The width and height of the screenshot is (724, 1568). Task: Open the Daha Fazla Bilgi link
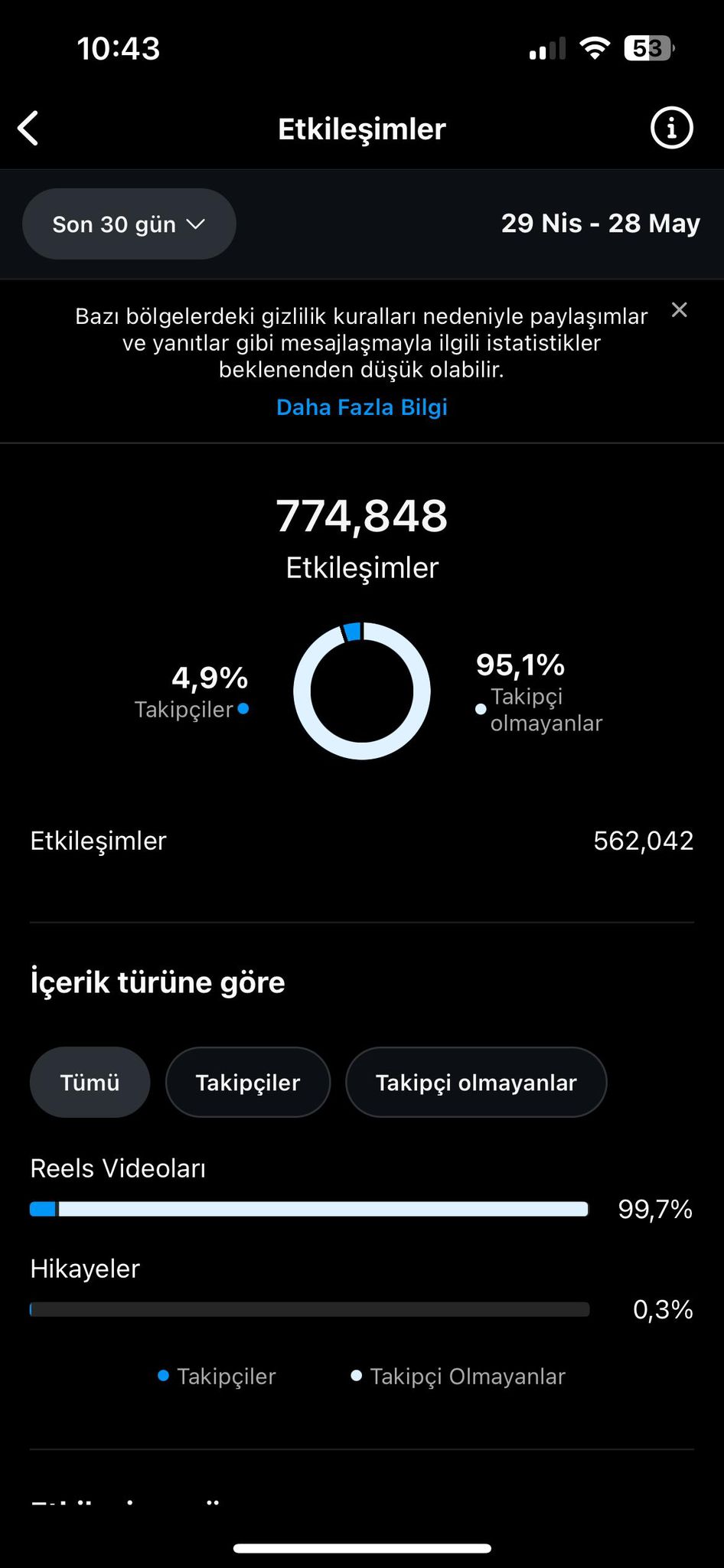(x=362, y=407)
